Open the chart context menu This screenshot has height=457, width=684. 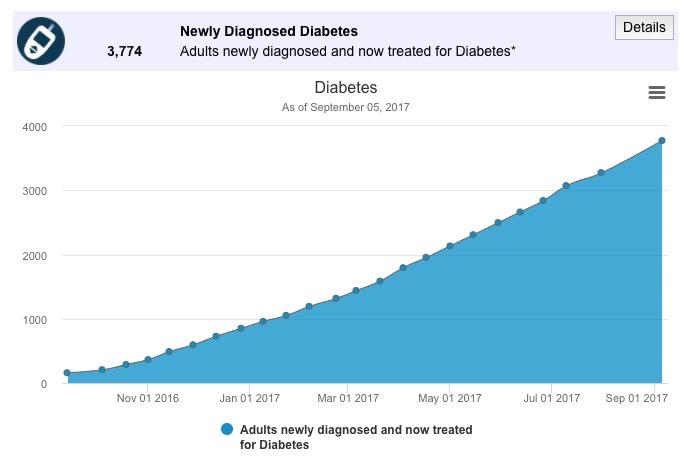click(x=657, y=93)
